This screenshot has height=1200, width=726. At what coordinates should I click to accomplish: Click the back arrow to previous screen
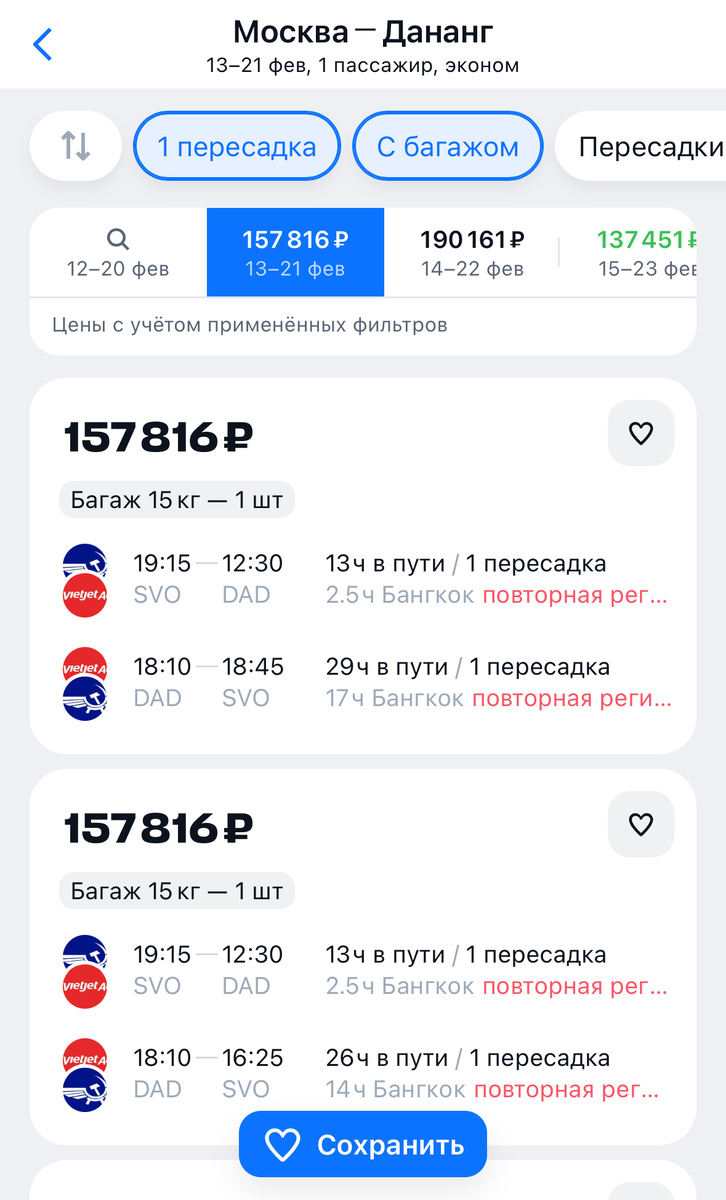41,44
